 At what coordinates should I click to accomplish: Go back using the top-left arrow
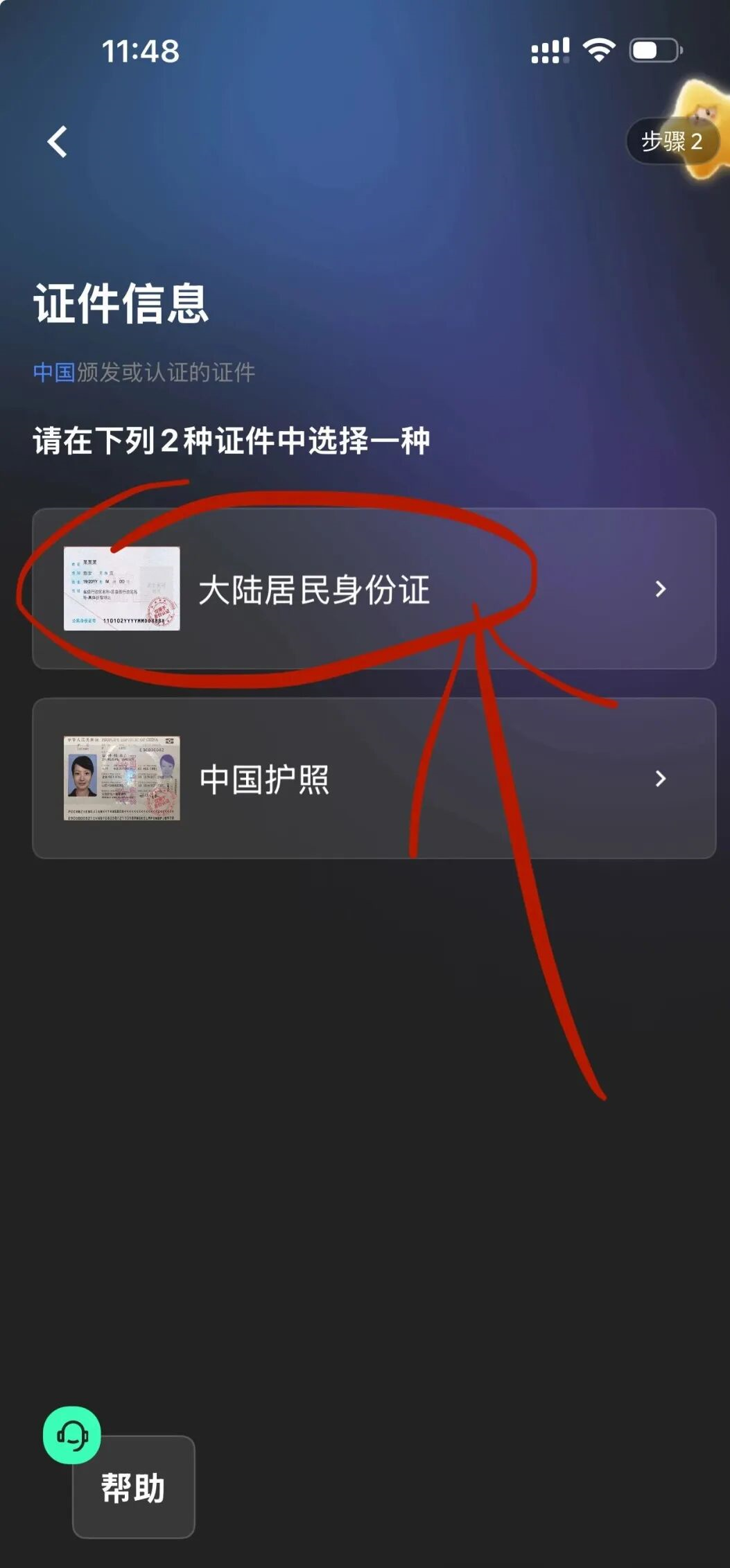click(58, 142)
